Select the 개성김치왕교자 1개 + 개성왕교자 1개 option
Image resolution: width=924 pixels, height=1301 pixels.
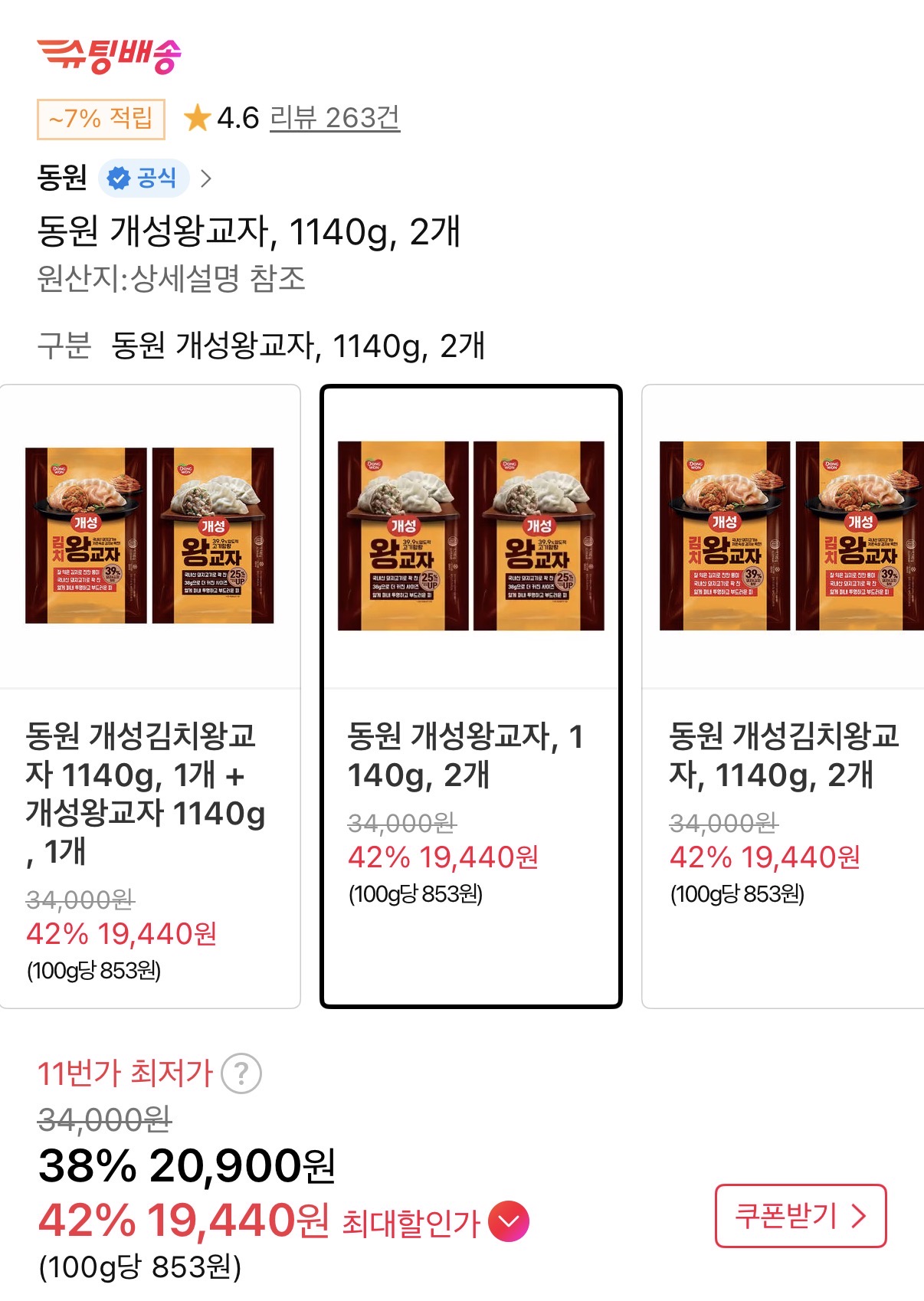(x=150, y=696)
